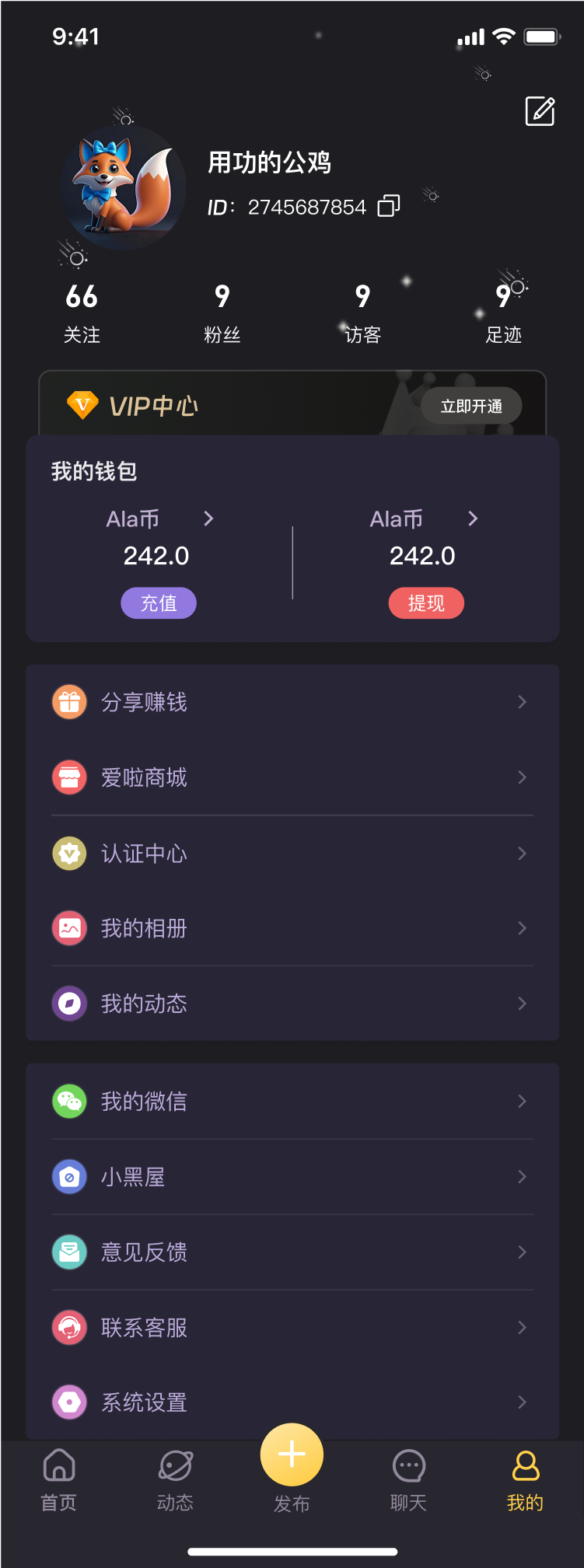Viewport: 584px width, 1568px height.
Task: Contact support via 联系客服
Action: (x=292, y=1328)
